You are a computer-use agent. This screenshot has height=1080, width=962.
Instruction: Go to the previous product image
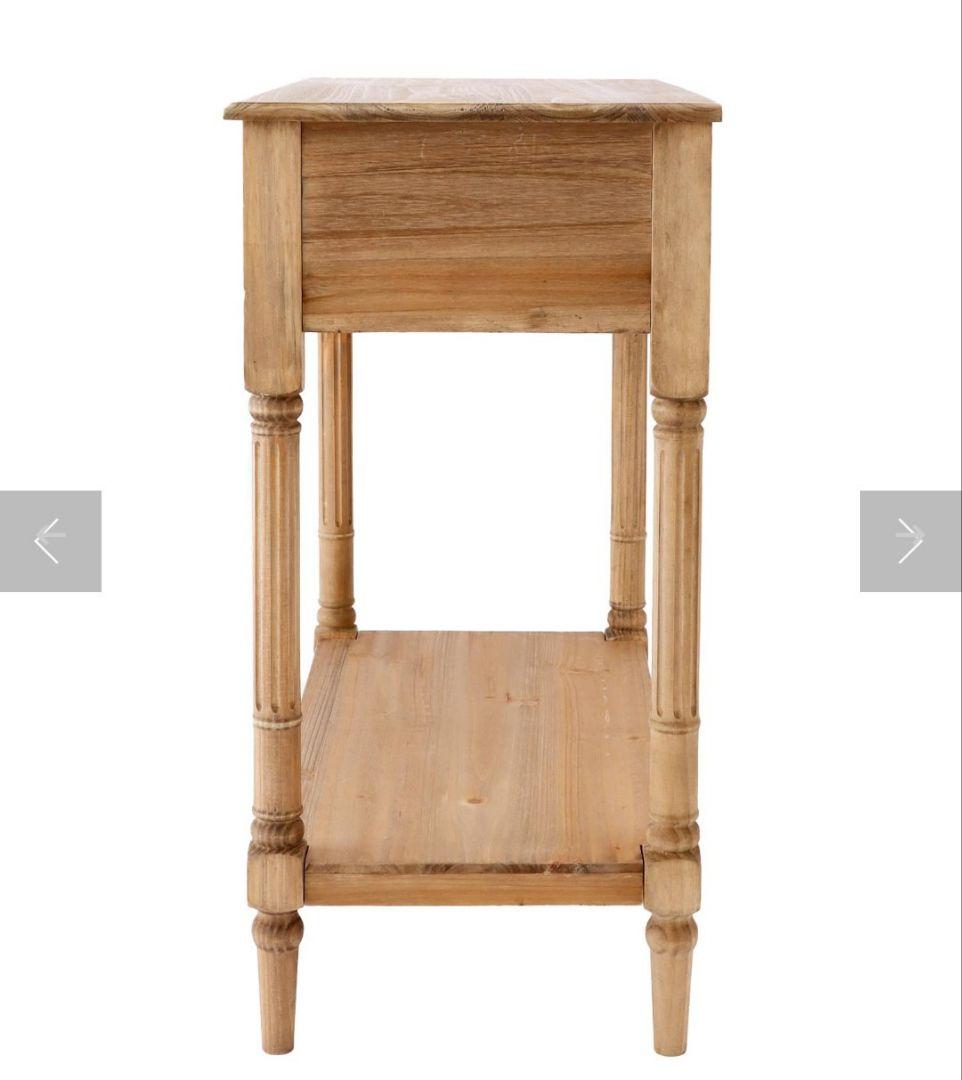pyautogui.click(x=50, y=541)
